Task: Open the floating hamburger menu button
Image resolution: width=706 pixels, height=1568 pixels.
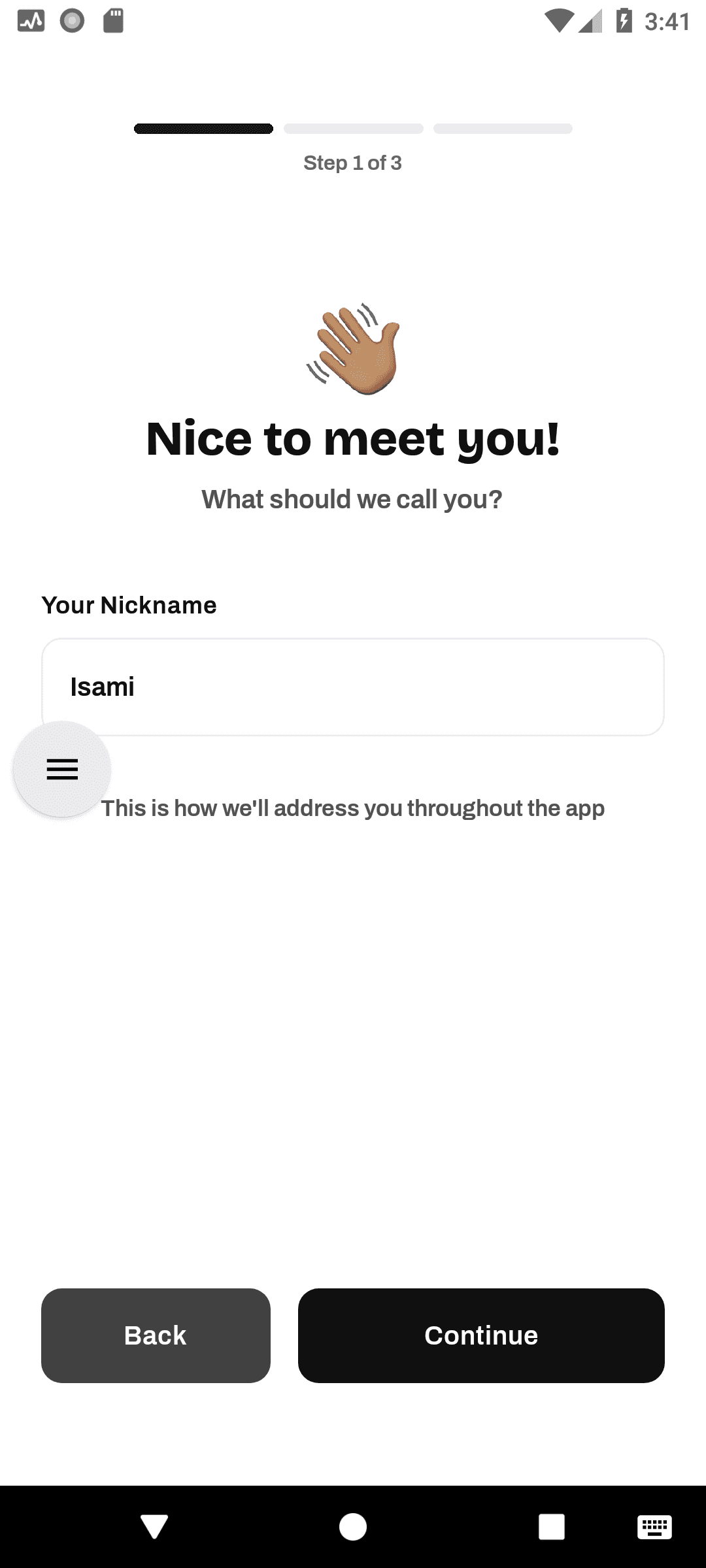Action: point(62,769)
